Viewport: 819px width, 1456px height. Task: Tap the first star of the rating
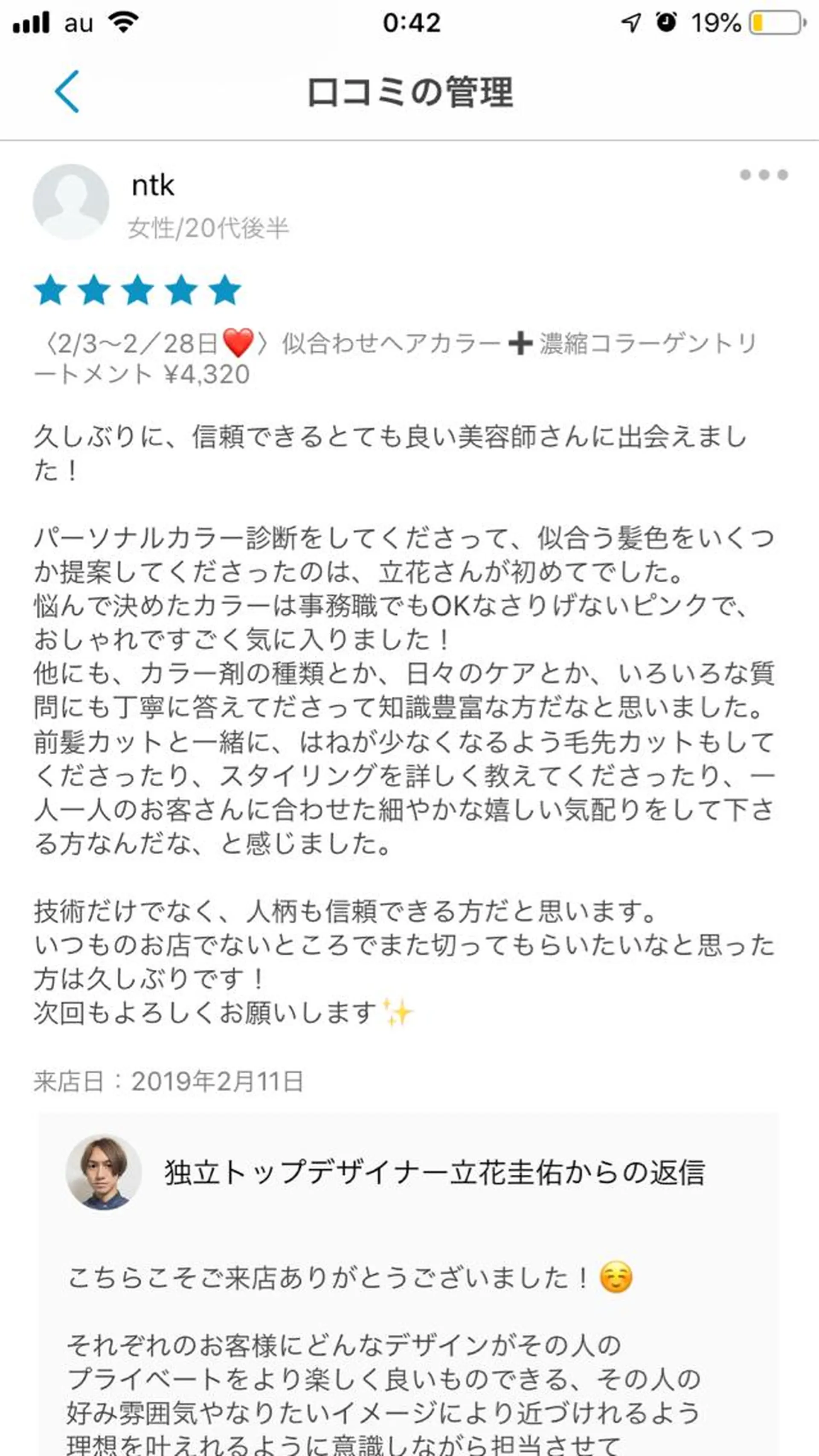coord(50,290)
